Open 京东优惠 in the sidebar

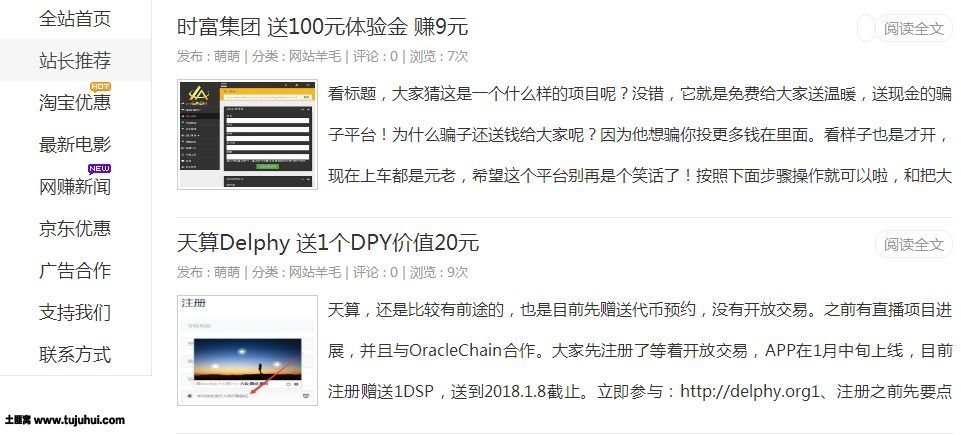[x=75, y=228]
